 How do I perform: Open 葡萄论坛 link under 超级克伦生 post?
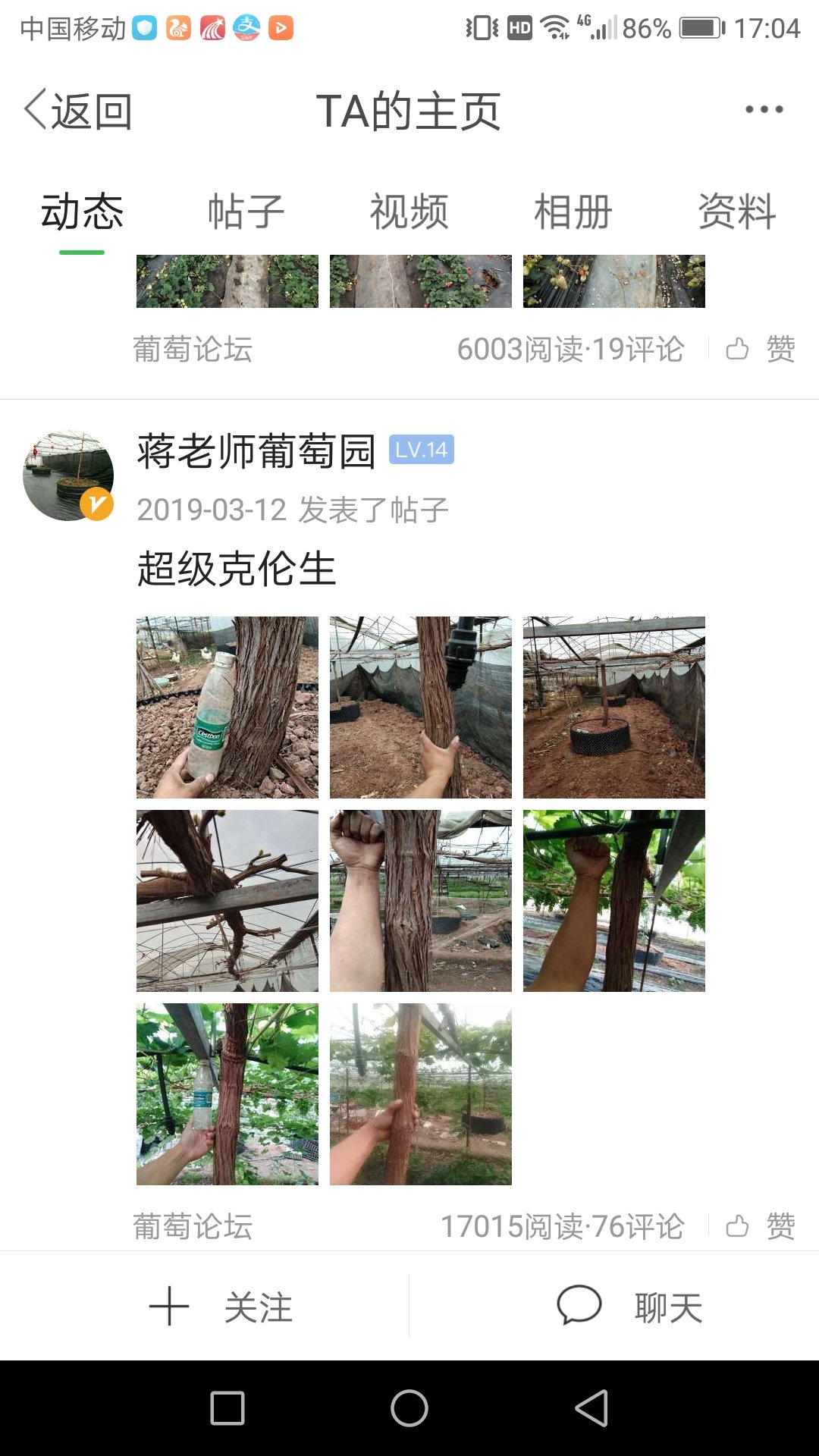tap(193, 1226)
